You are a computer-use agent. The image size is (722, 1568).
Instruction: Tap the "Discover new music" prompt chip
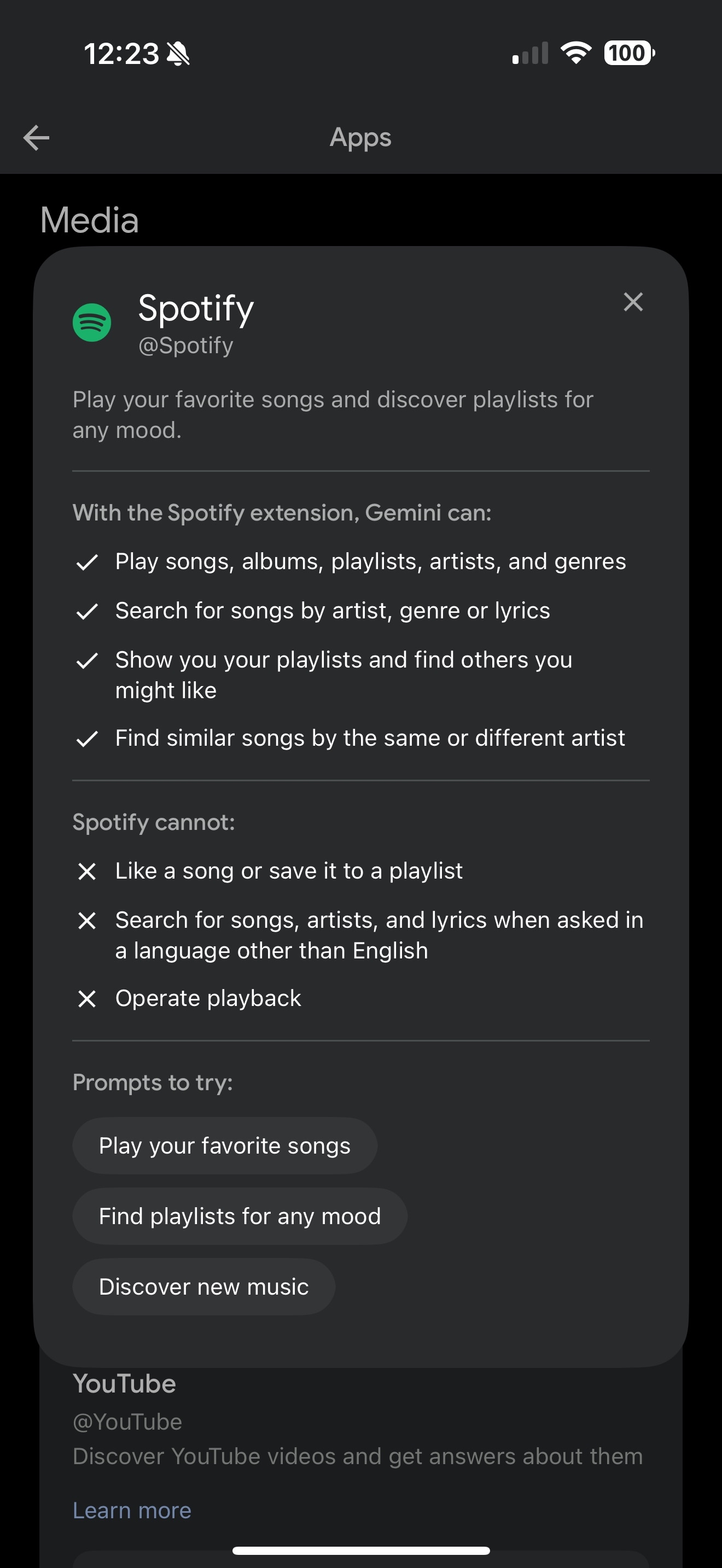(203, 1287)
